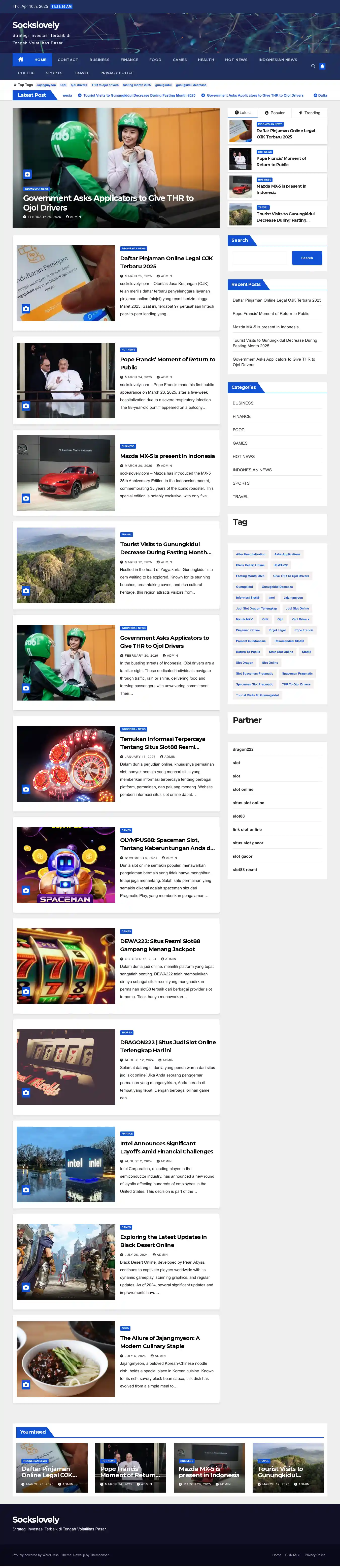The width and height of the screenshot is (340, 1568).
Task: Go to Indonesian News menu item
Action: click(277, 60)
